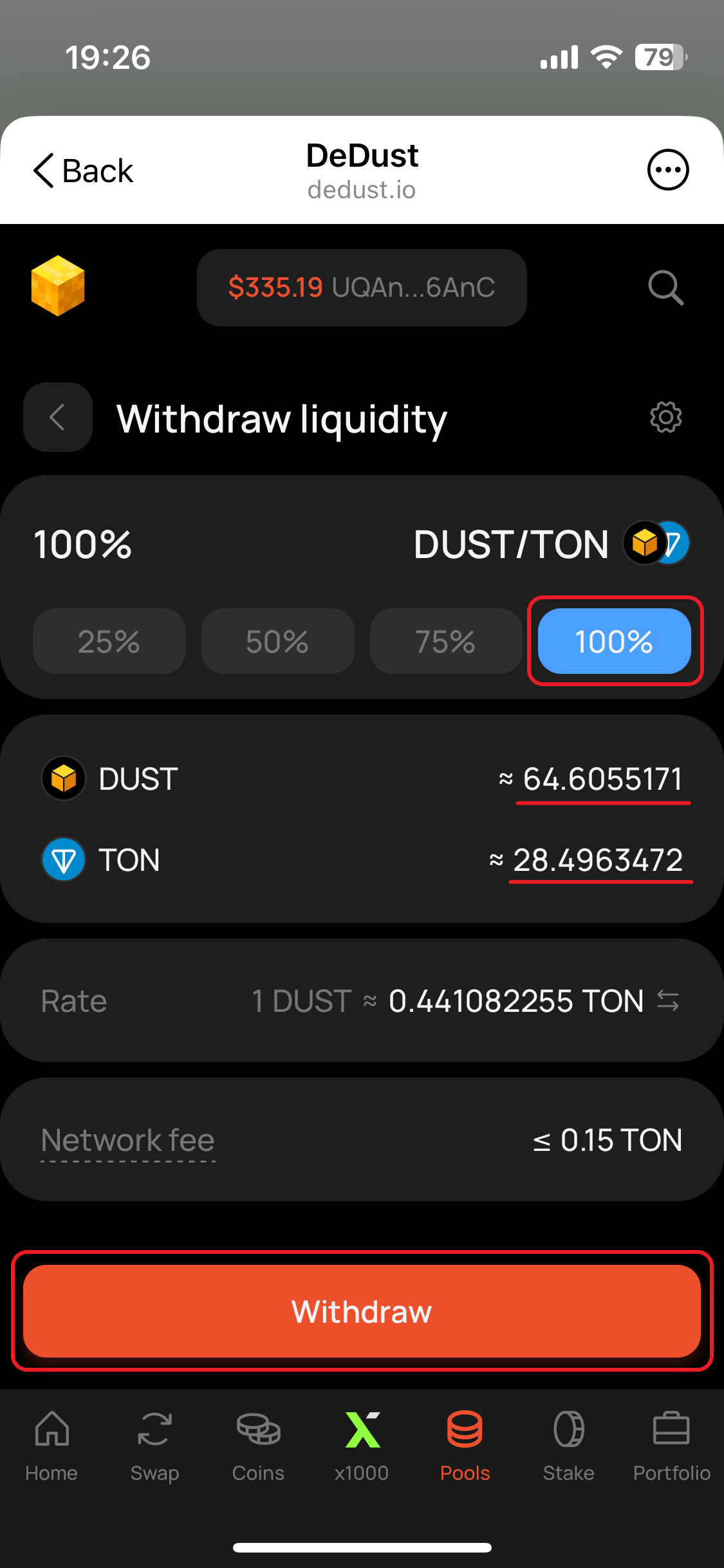Flip the DUST/TON rate direction

(x=668, y=1001)
